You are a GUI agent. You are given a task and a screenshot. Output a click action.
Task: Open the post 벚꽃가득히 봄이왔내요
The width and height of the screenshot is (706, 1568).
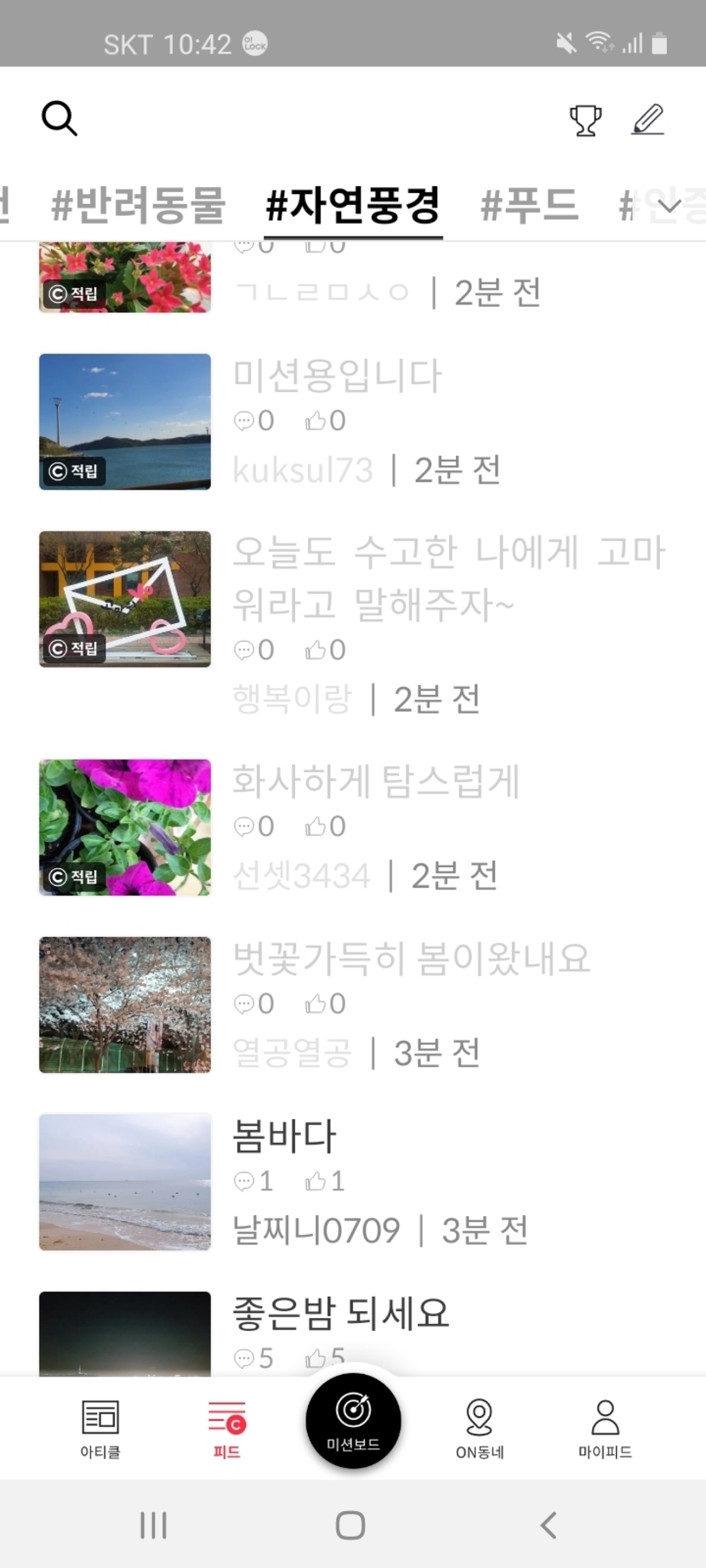(412, 958)
